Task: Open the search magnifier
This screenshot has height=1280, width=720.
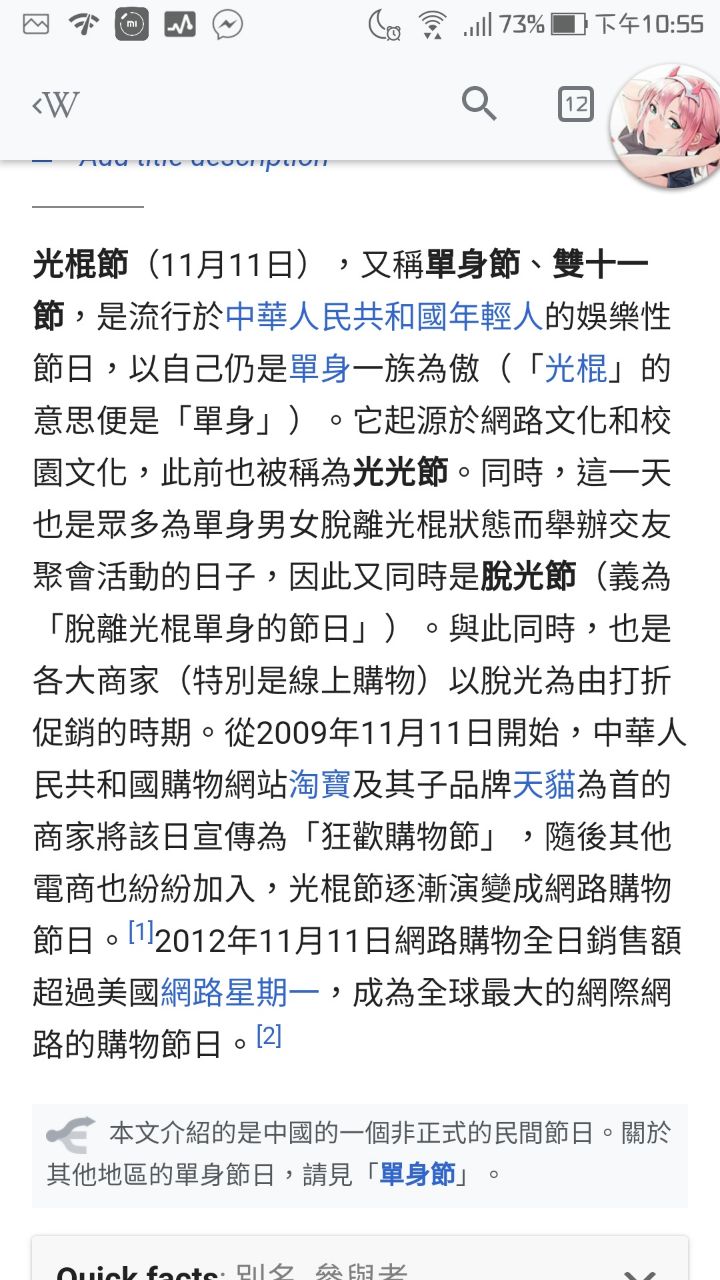Action: click(479, 103)
